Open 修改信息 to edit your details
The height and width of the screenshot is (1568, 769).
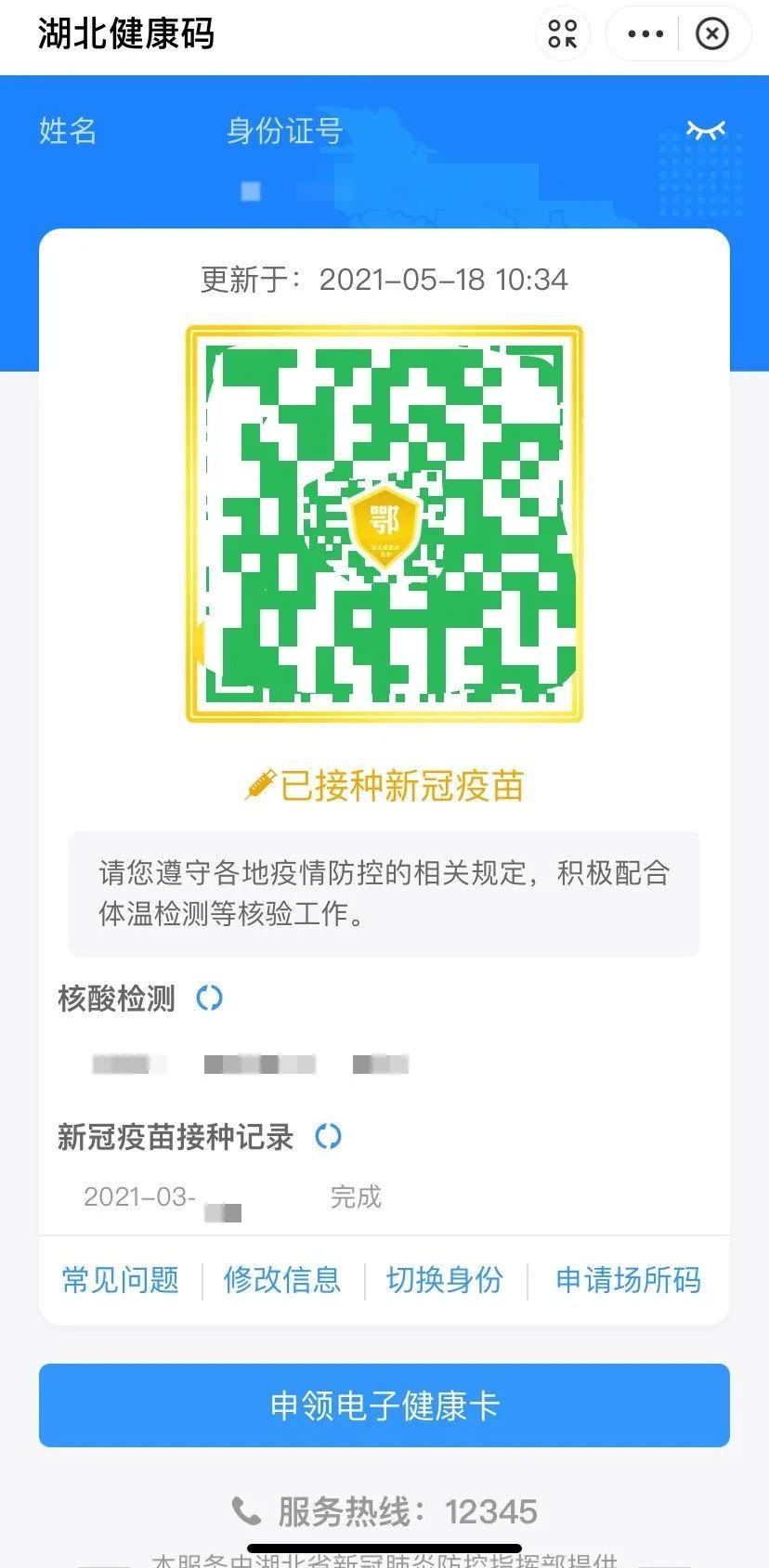pyautogui.click(x=281, y=1280)
